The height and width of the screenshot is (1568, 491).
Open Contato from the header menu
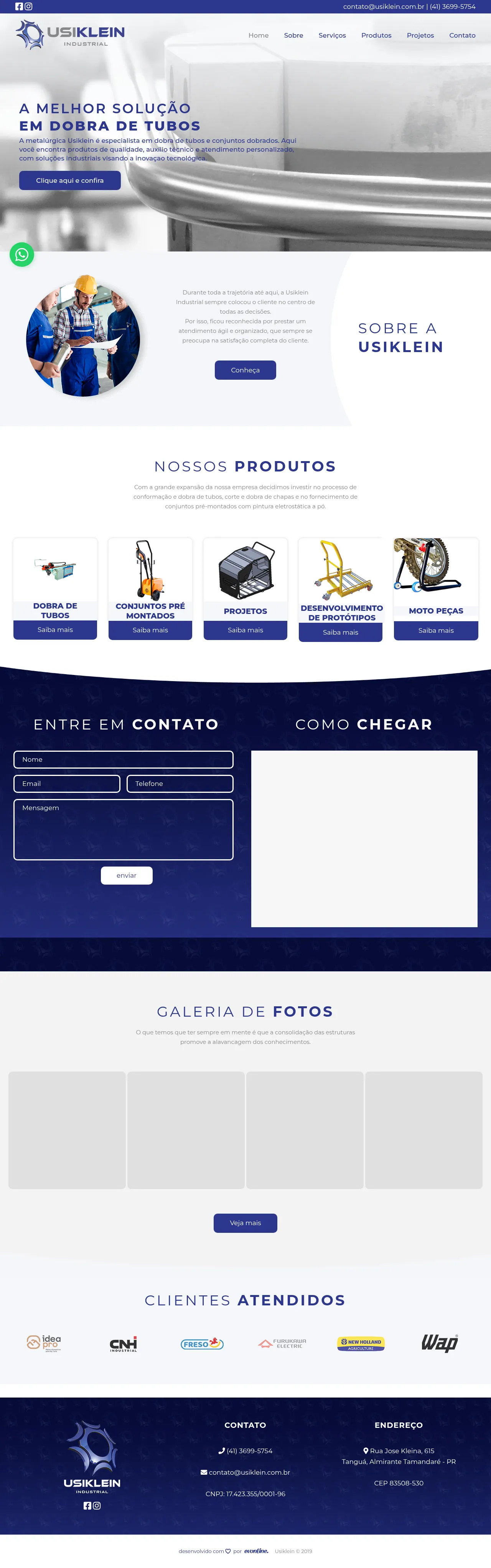tap(462, 35)
